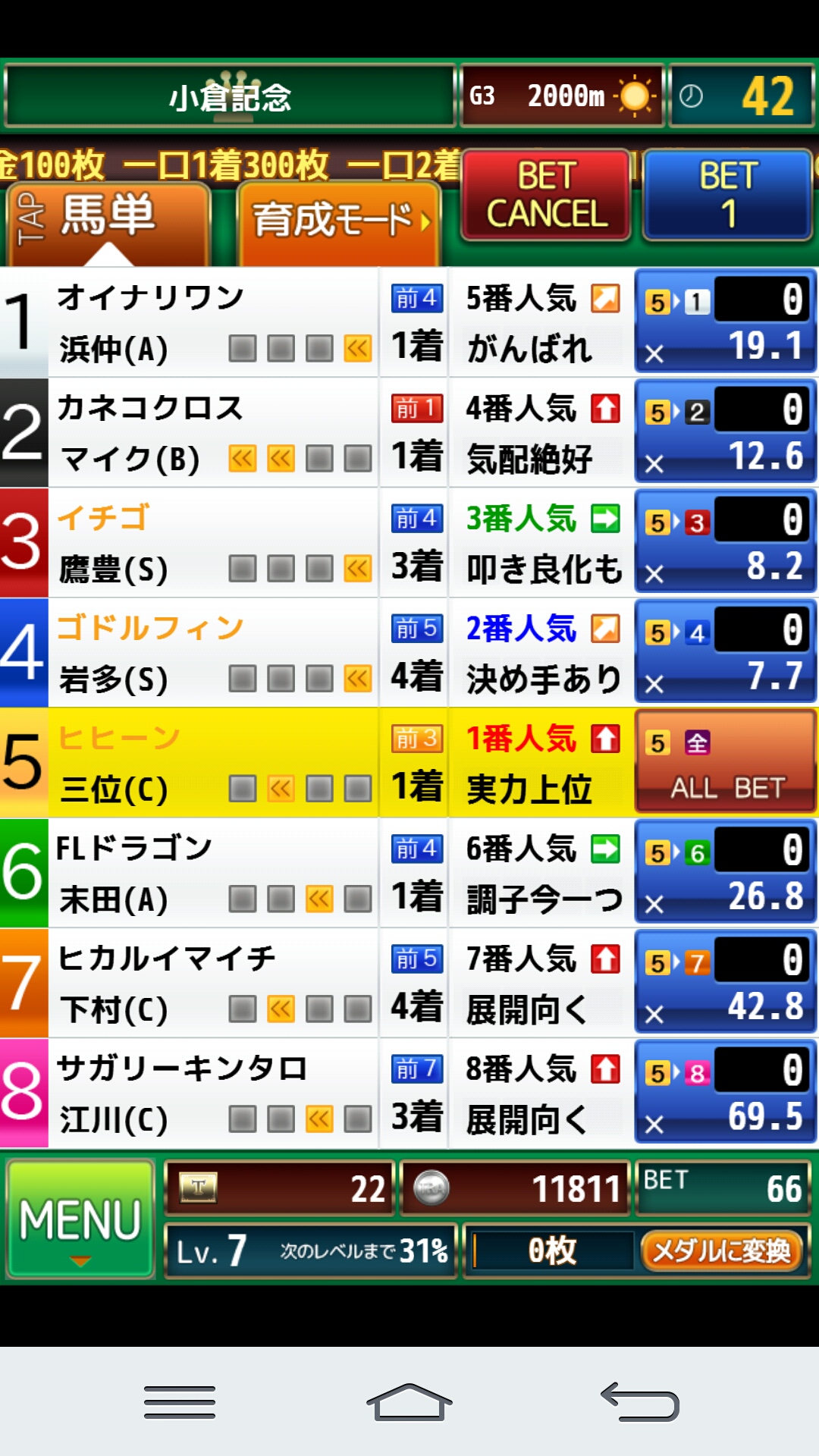Place bet on 5→2 at 12.6 odds
This screenshot has height=1456, width=819.
click(x=726, y=432)
